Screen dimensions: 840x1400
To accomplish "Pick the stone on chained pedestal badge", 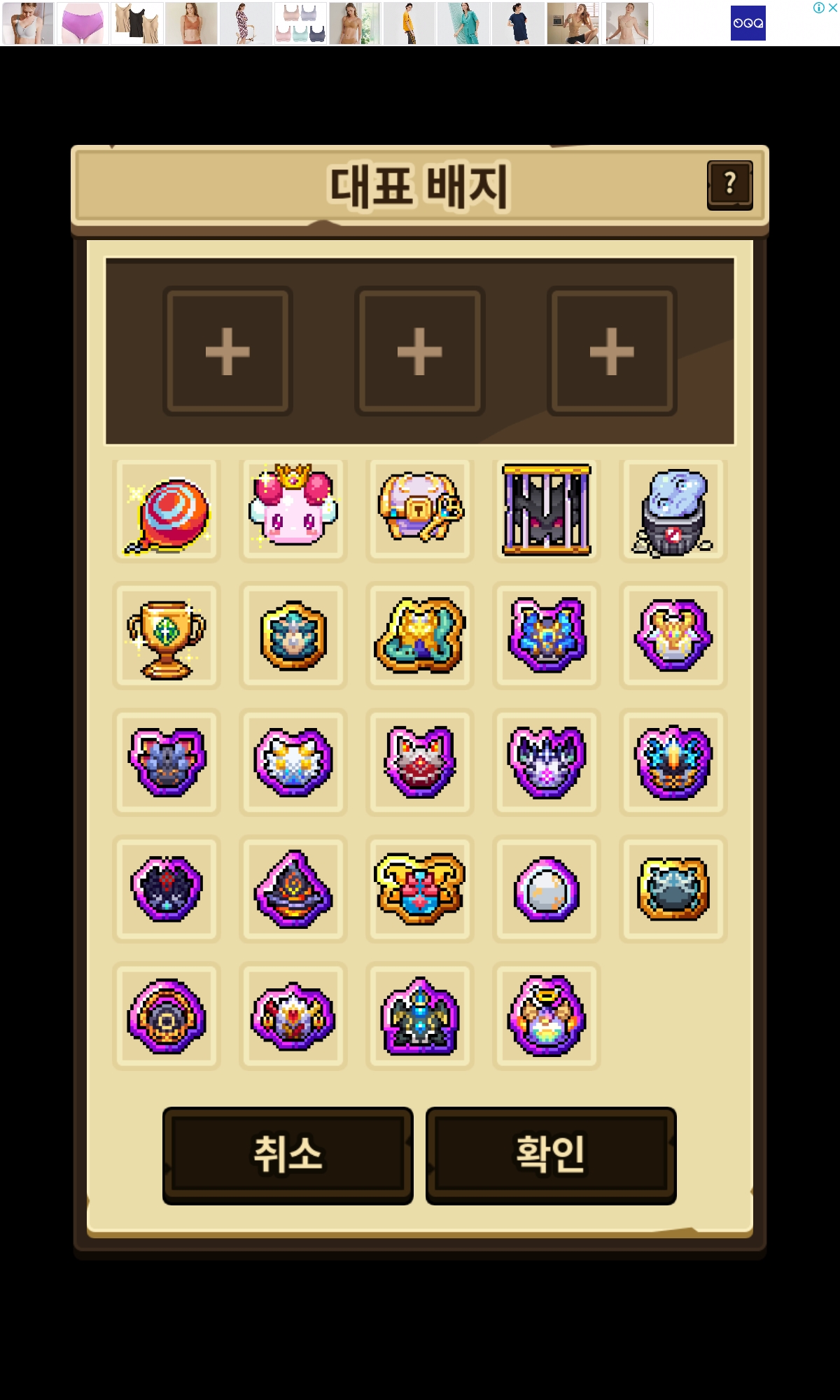I will tap(673, 512).
